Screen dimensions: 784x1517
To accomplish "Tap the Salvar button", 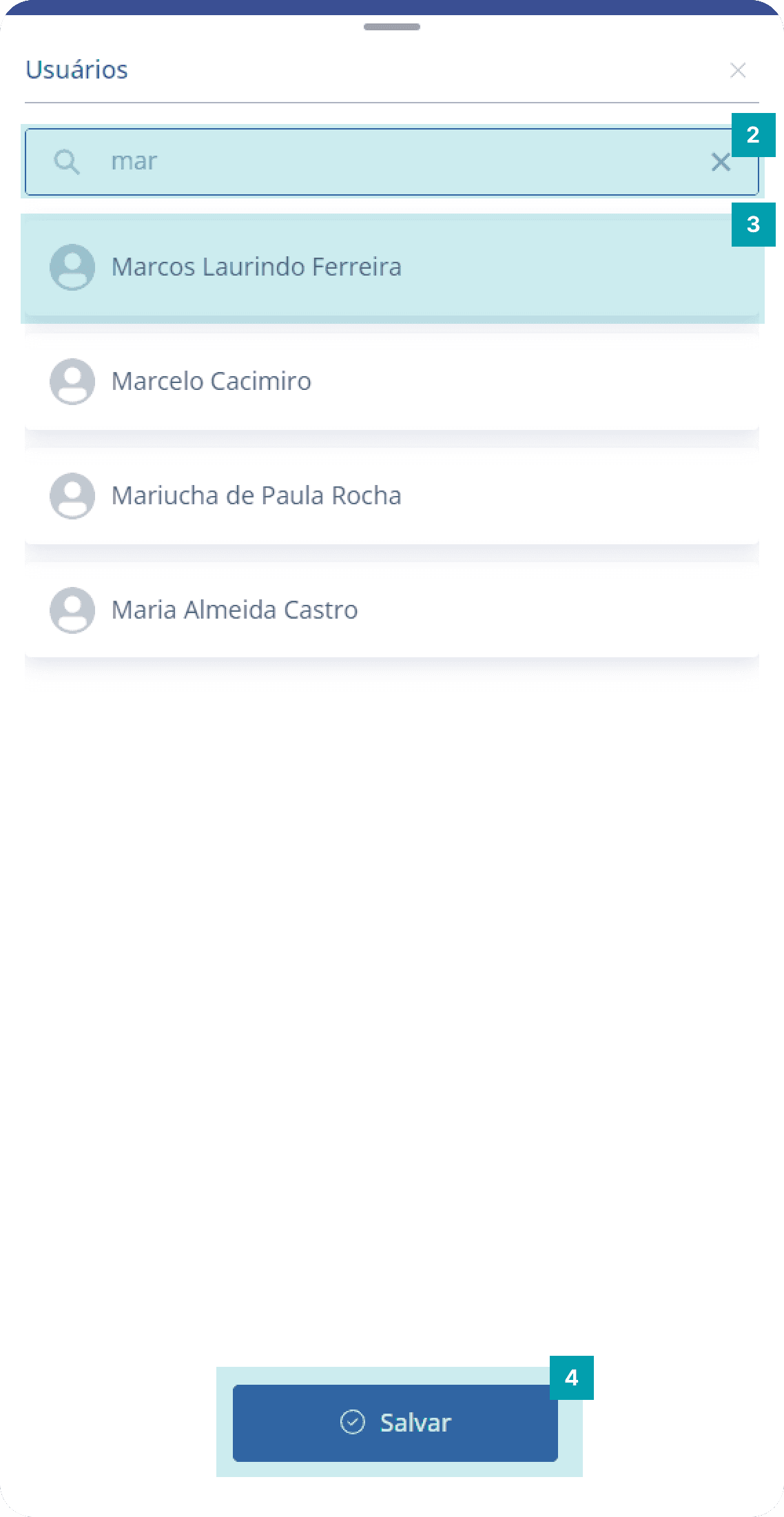I will point(395,1423).
